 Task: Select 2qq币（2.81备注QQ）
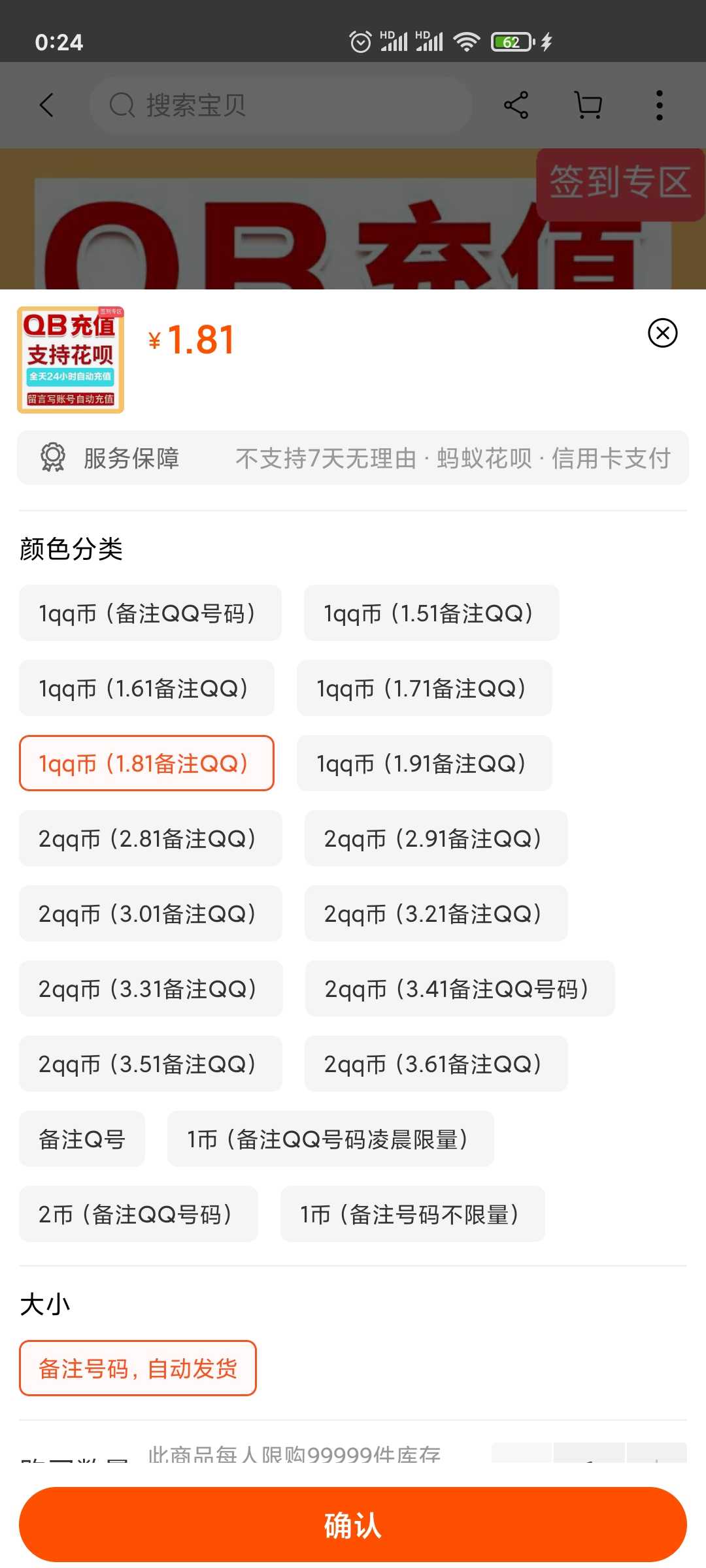[150, 839]
